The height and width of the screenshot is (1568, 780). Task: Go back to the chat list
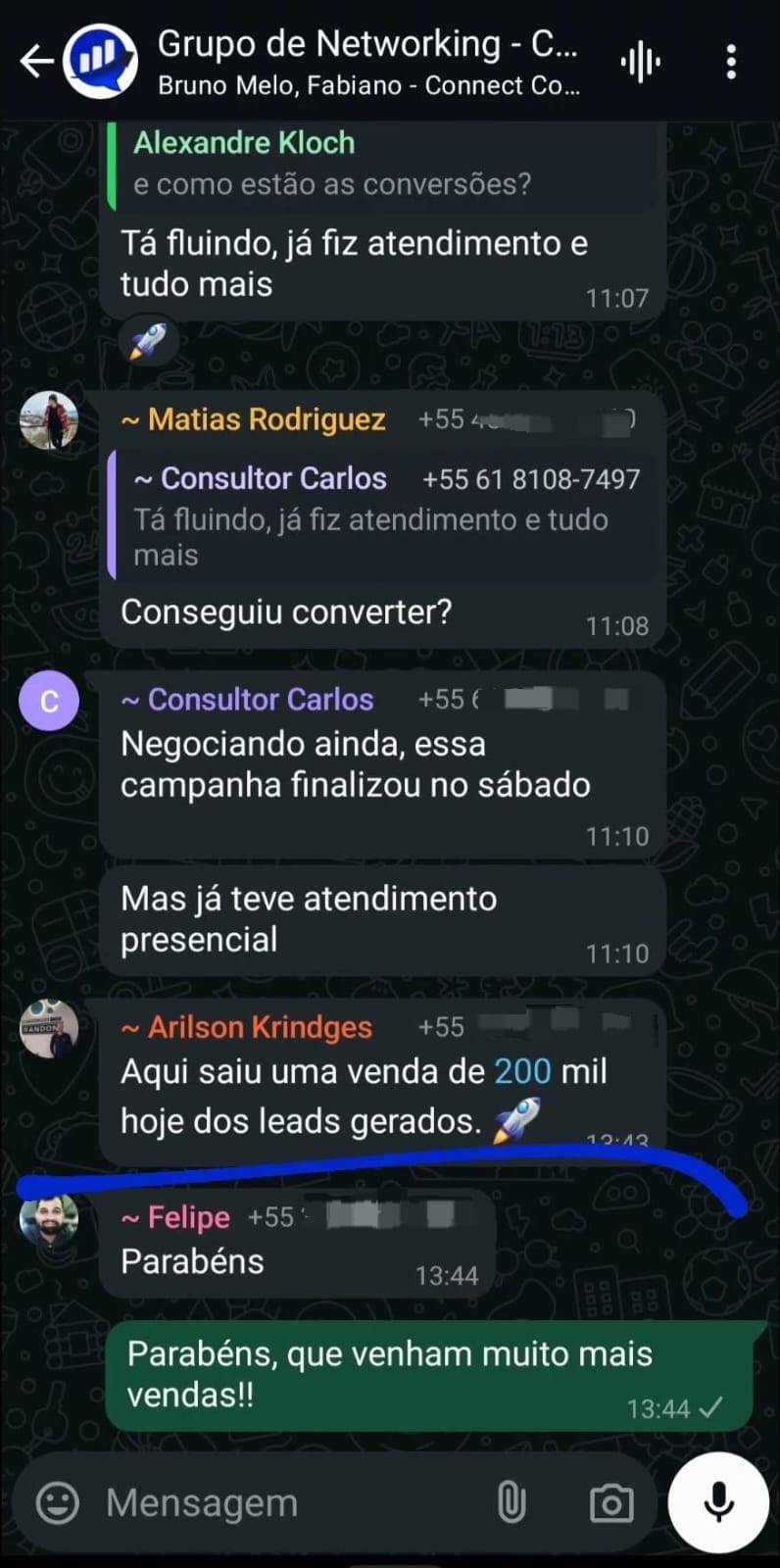(x=36, y=61)
